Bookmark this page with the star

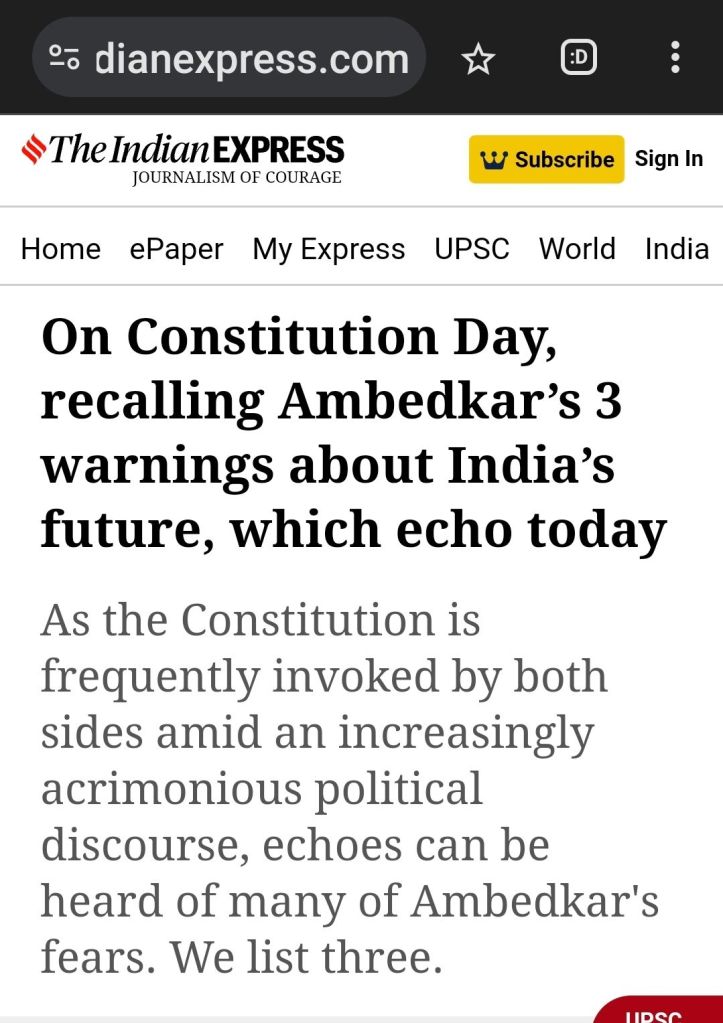[478, 59]
